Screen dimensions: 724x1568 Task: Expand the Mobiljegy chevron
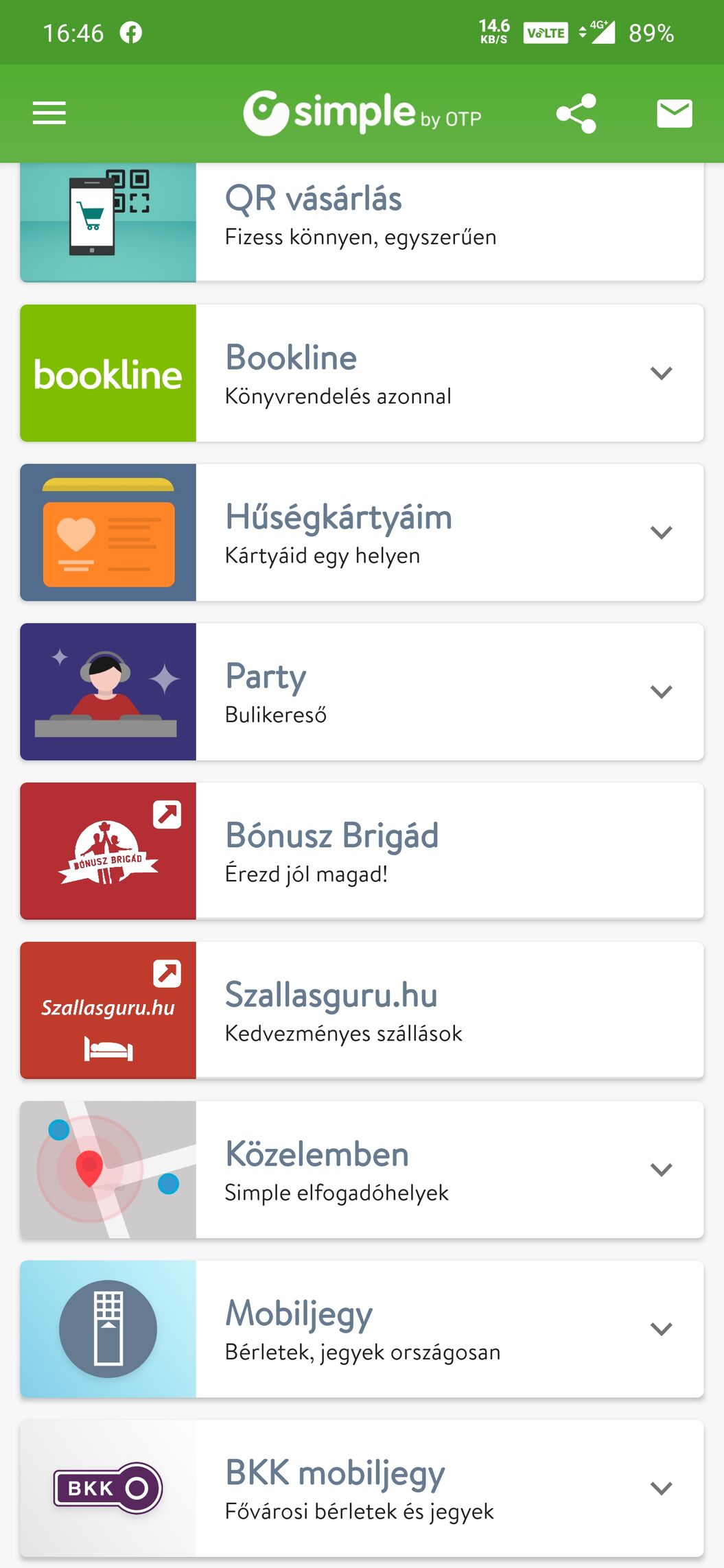[x=661, y=1329]
